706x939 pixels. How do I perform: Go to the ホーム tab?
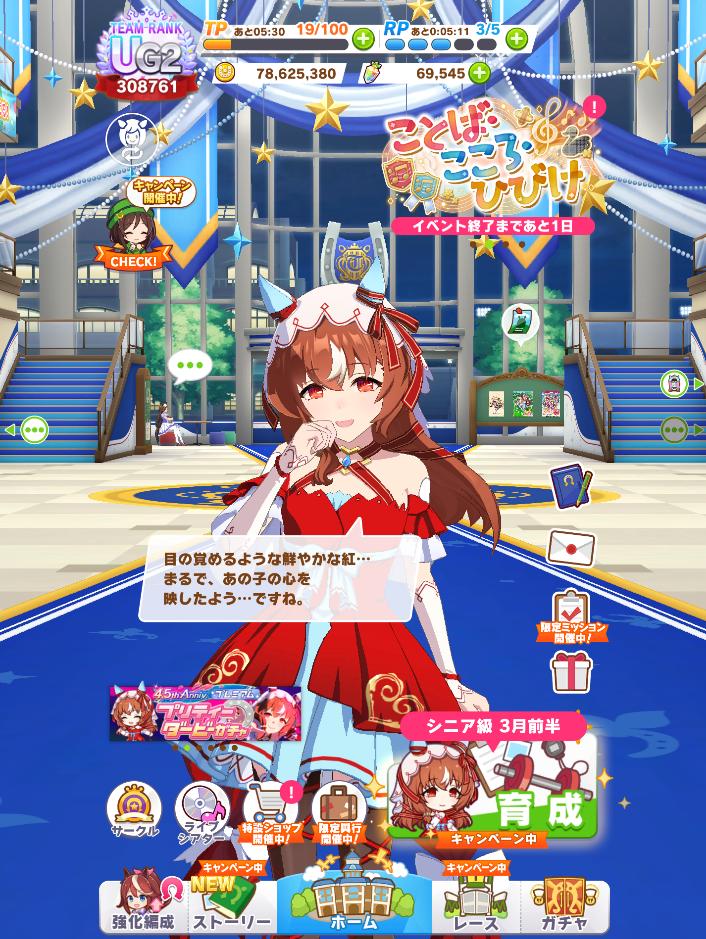pyautogui.click(x=351, y=898)
